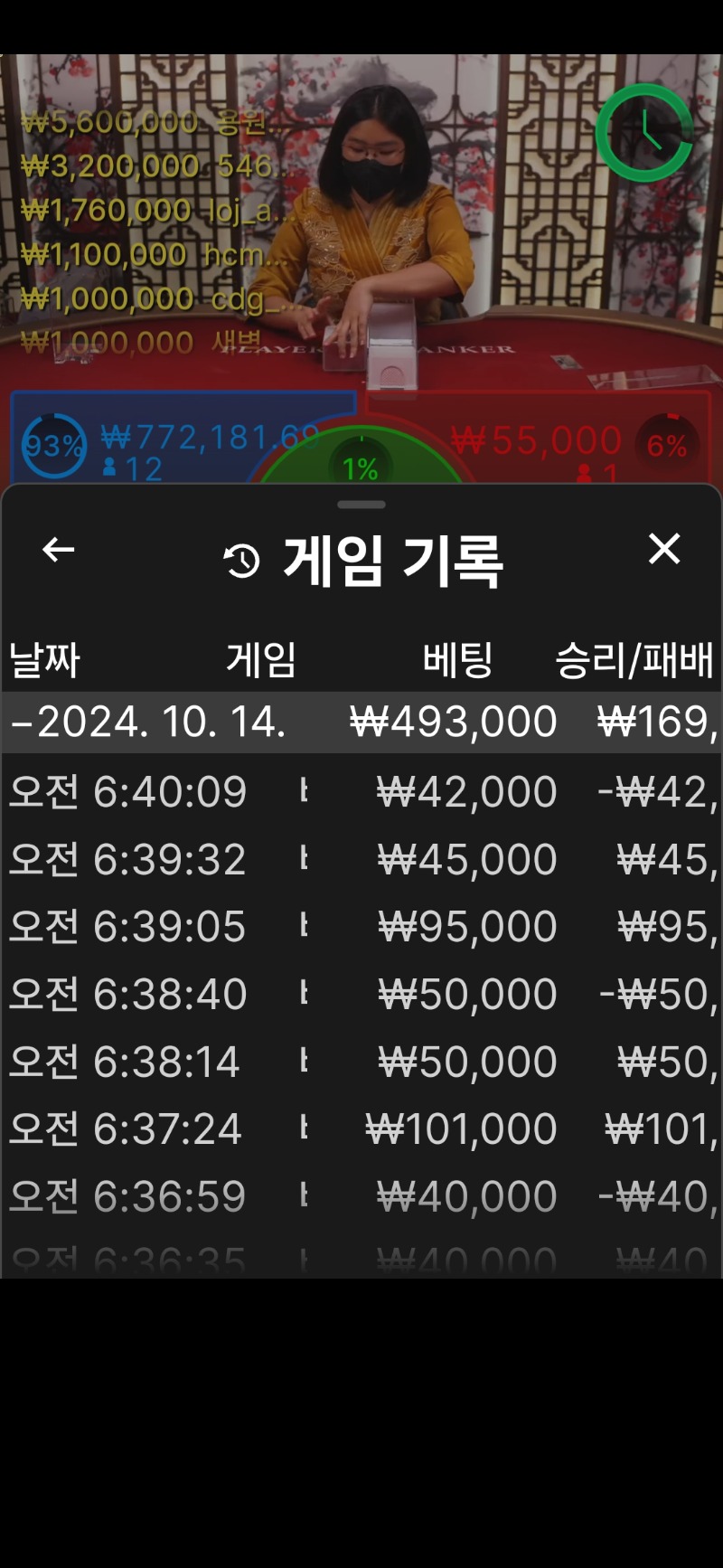Open the 오전 6:37:24 game record
The height and width of the screenshot is (1568, 723).
[x=361, y=1129]
